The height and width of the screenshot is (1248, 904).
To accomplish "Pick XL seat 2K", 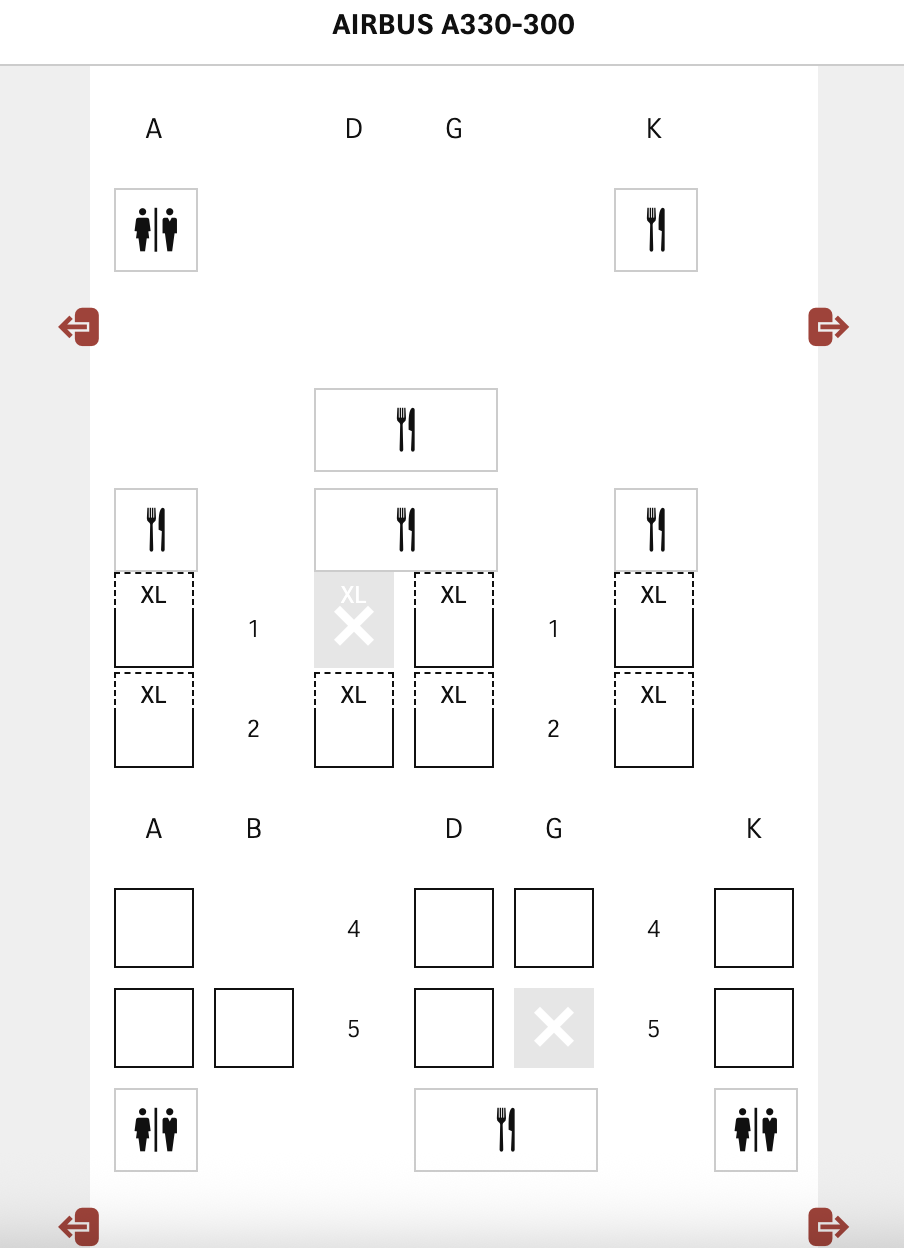I will point(654,720).
